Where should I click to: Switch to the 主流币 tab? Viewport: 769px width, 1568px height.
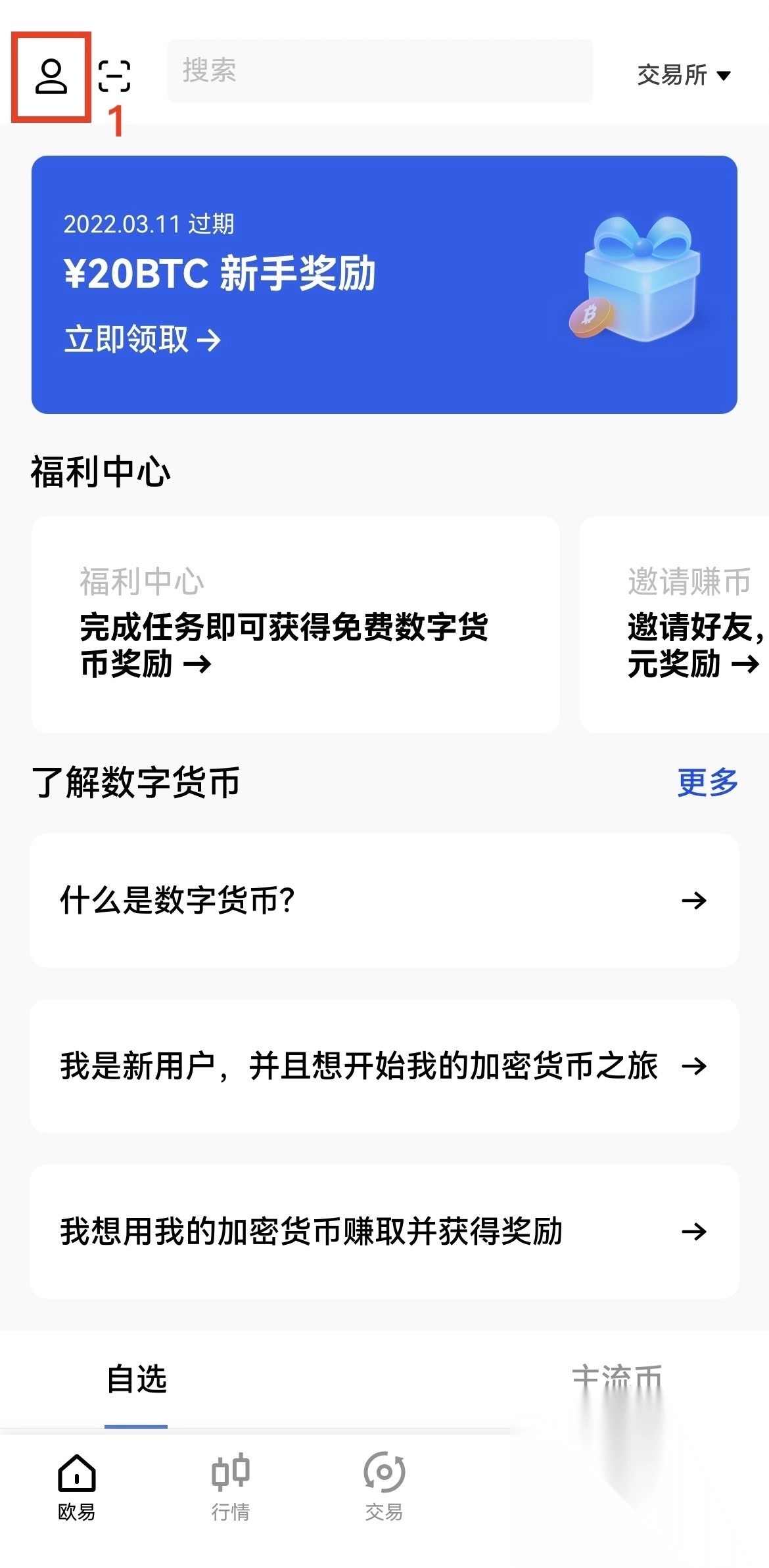(x=617, y=1378)
